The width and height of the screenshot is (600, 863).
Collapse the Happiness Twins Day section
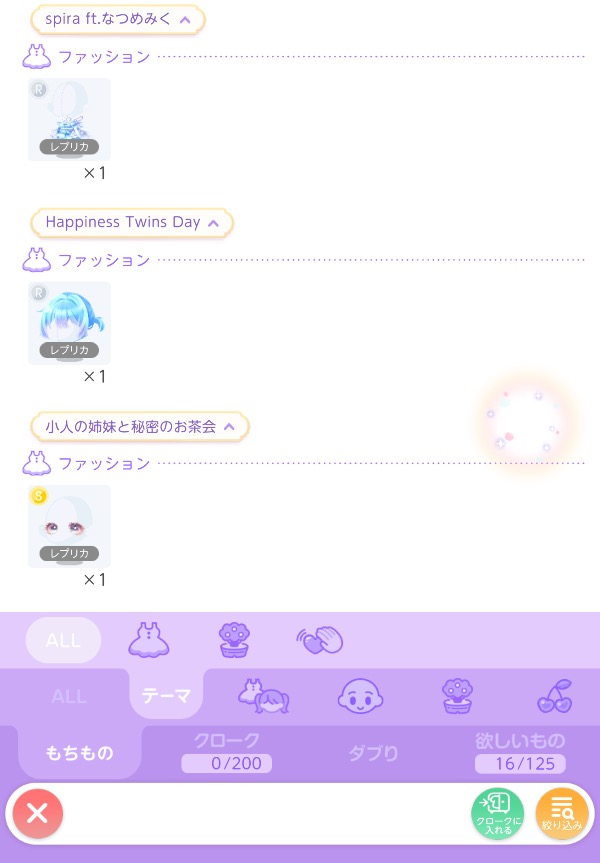point(213,223)
